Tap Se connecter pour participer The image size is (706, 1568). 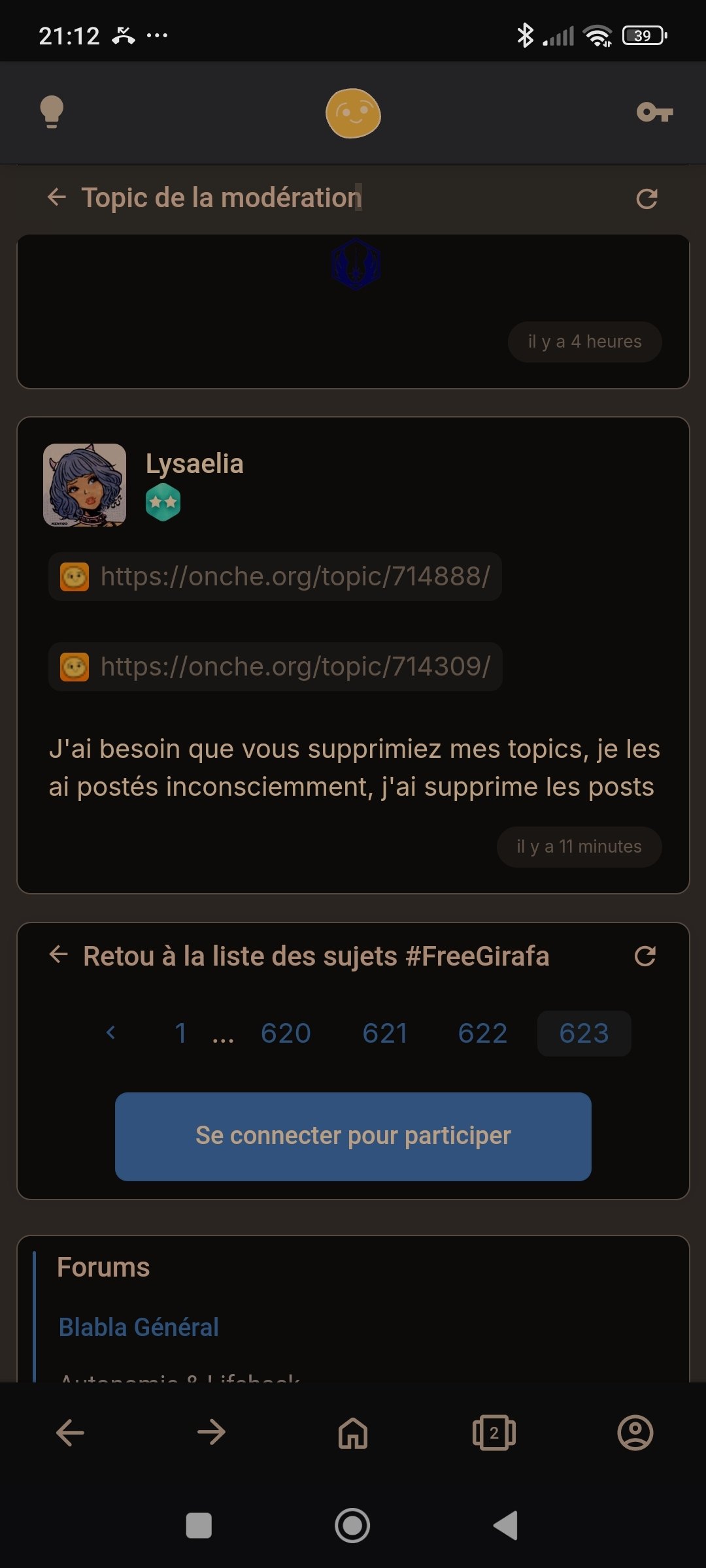coord(353,1136)
